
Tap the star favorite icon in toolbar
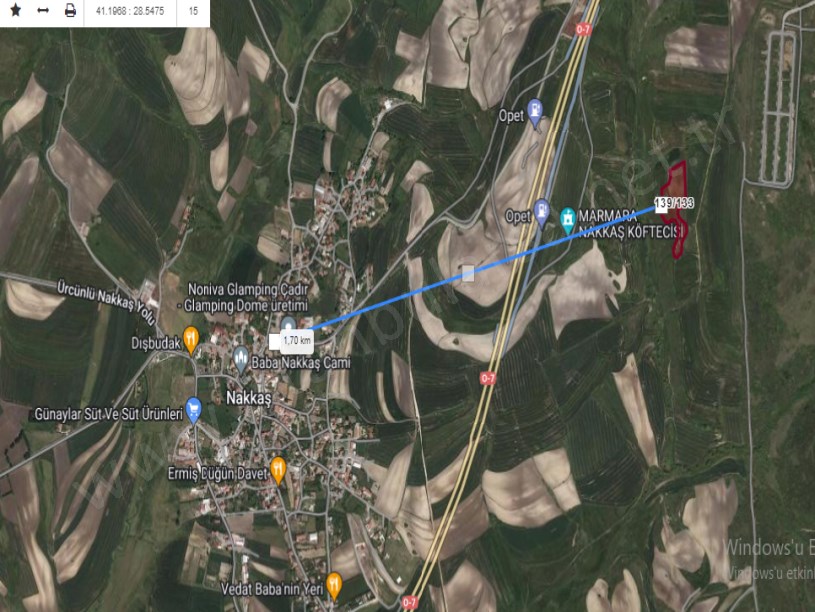15,11
